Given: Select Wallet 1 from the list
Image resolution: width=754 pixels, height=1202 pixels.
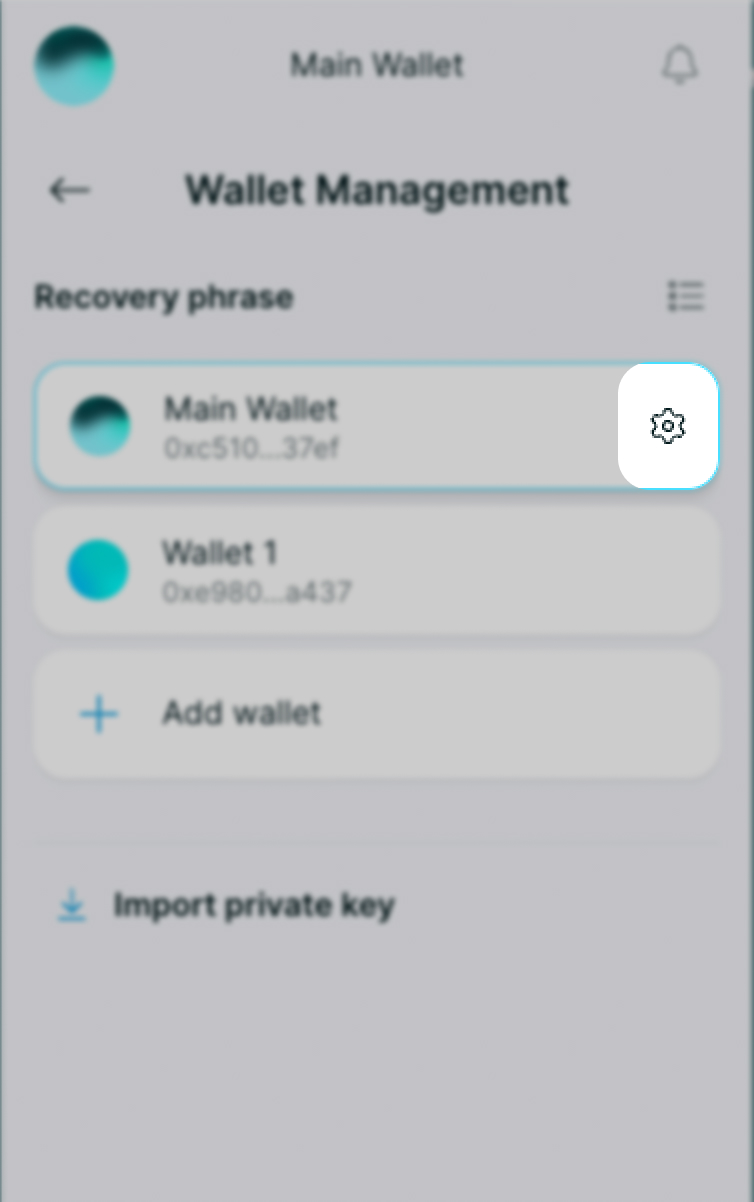Looking at the screenshot, I should pos(376,571).
